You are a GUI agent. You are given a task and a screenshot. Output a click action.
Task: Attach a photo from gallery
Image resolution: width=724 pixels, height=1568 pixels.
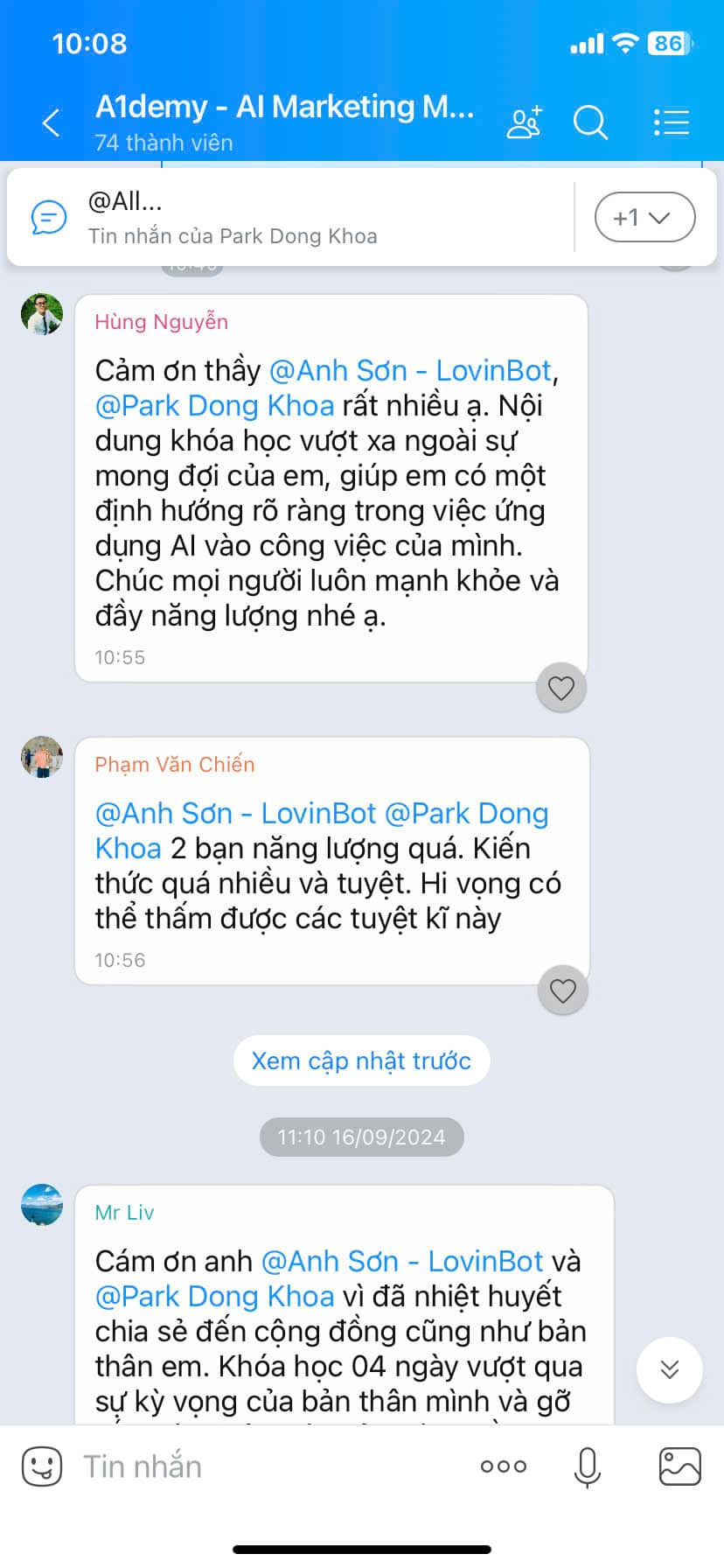point(680,1466)
